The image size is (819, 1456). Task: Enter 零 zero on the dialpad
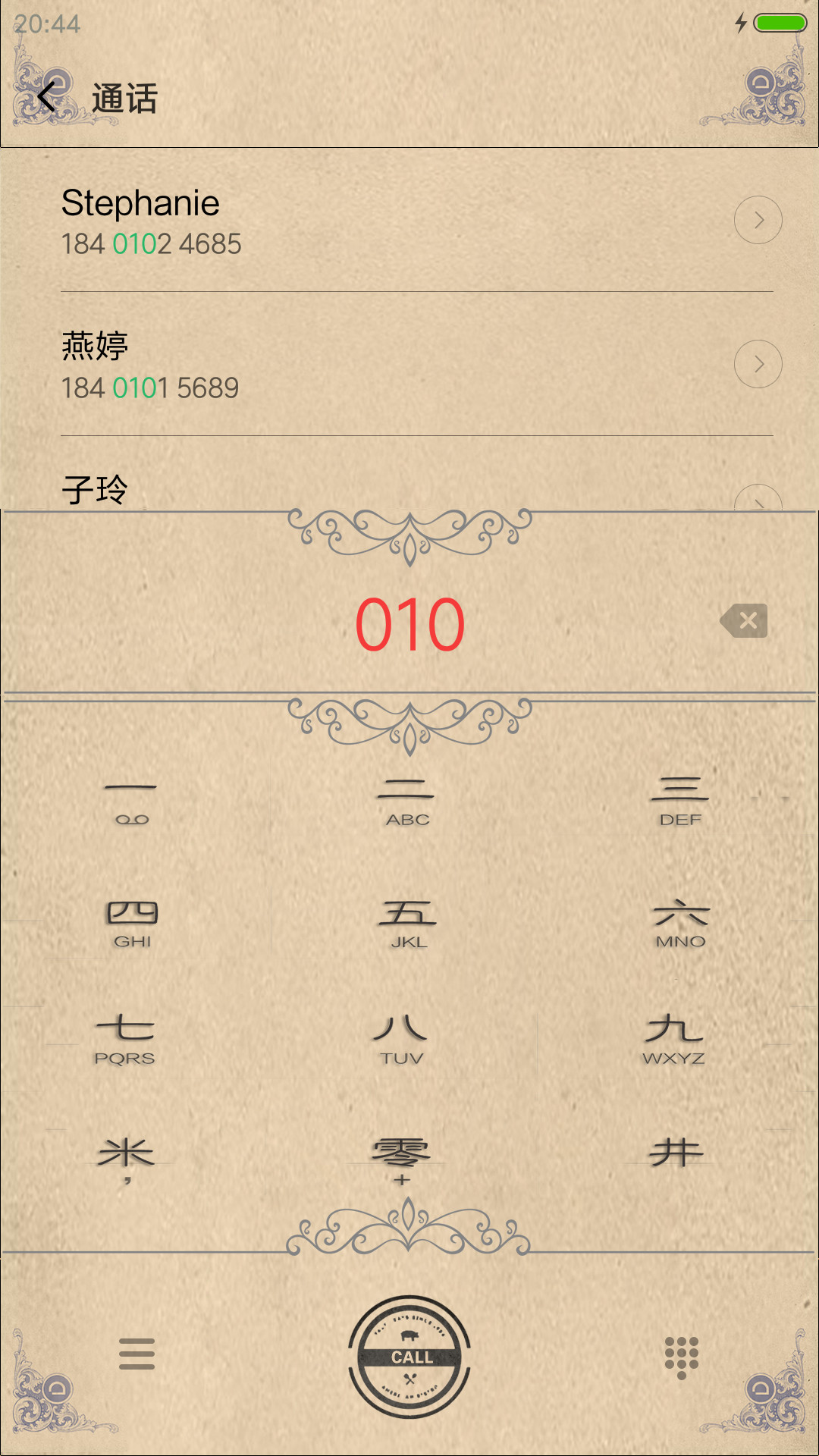coord(401,1159)
